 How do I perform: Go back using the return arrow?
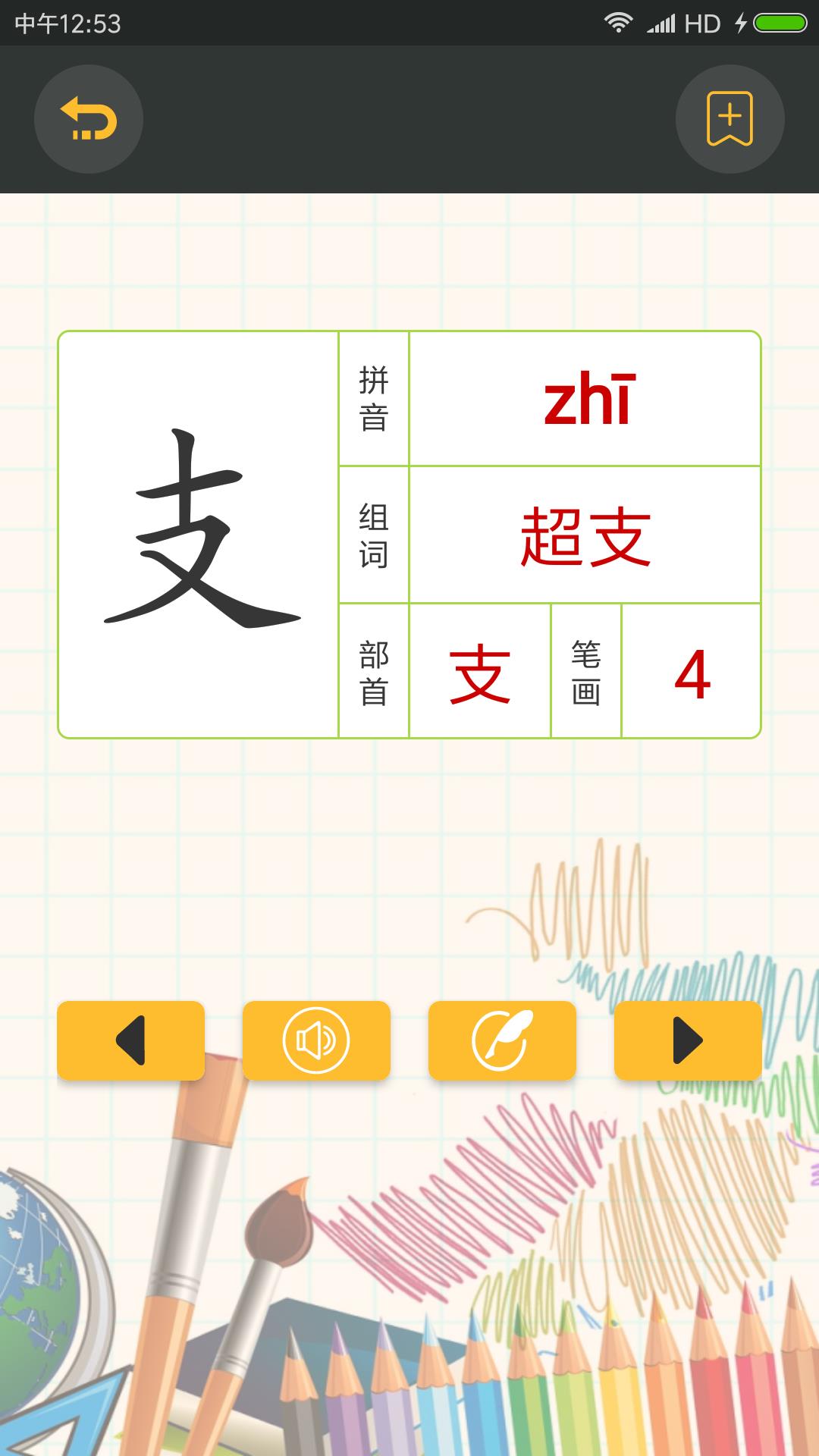coord(89,119)
